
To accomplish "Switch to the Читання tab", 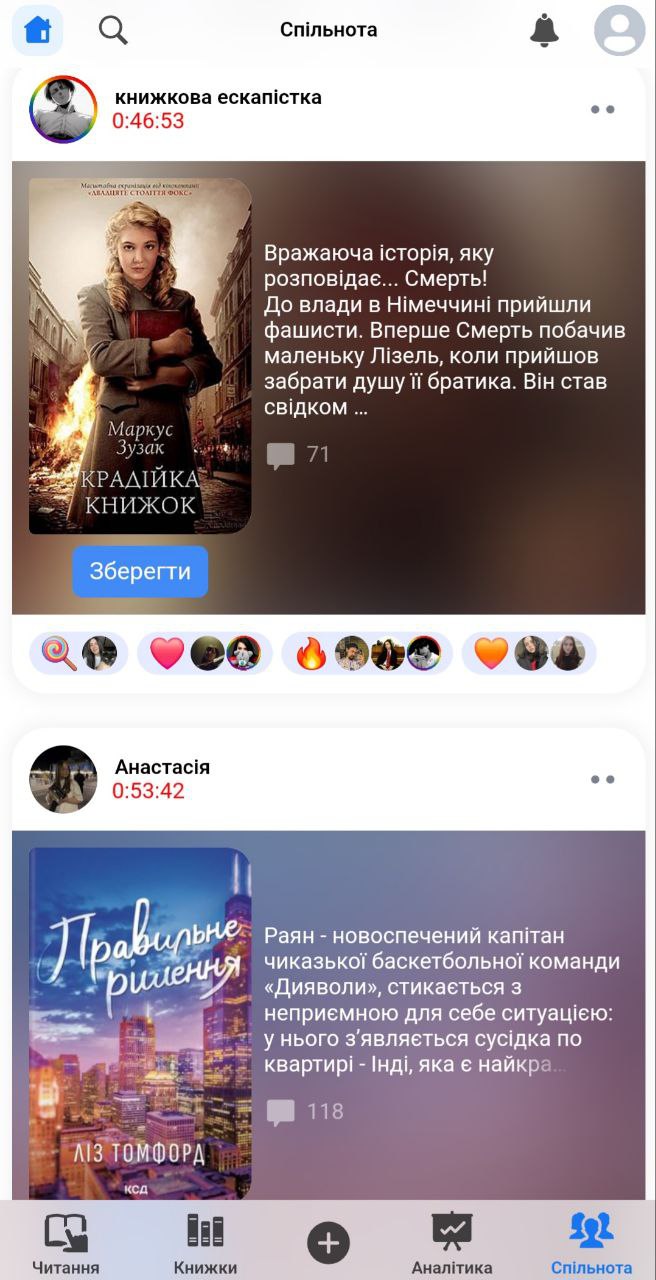I will pyautogui.click(x=66, y=1243).
